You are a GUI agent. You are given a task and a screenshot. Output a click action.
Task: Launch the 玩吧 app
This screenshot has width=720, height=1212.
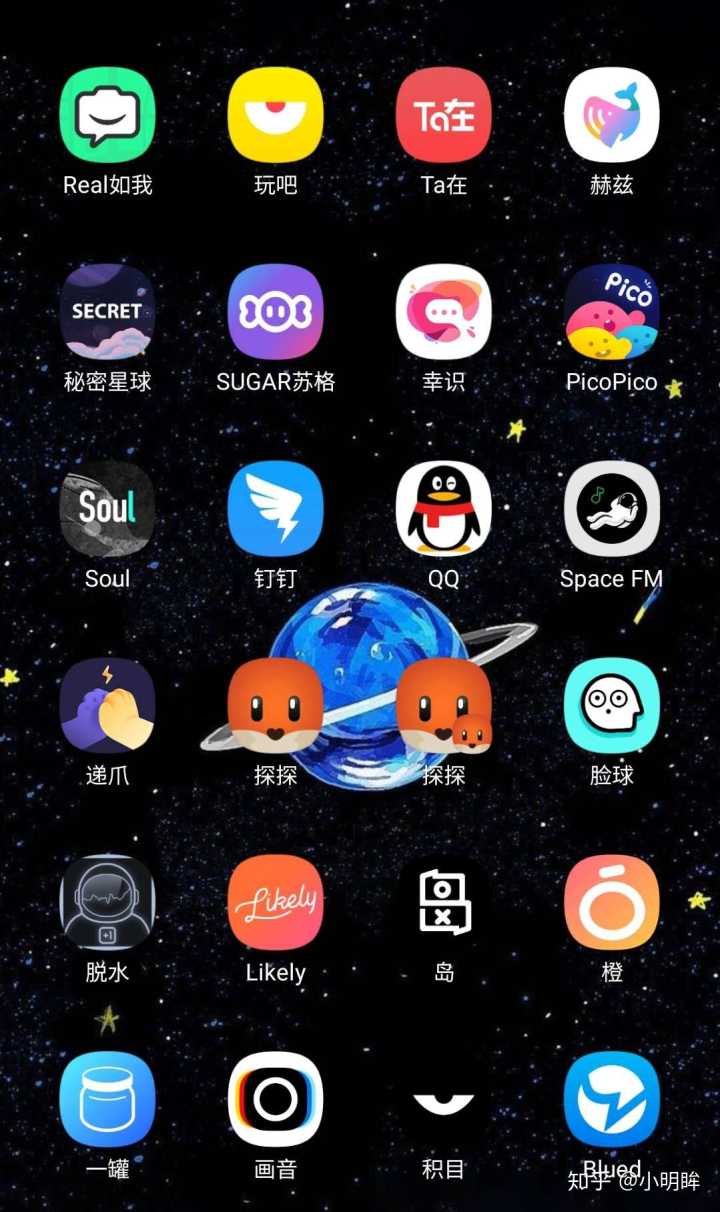coord(275,115)
